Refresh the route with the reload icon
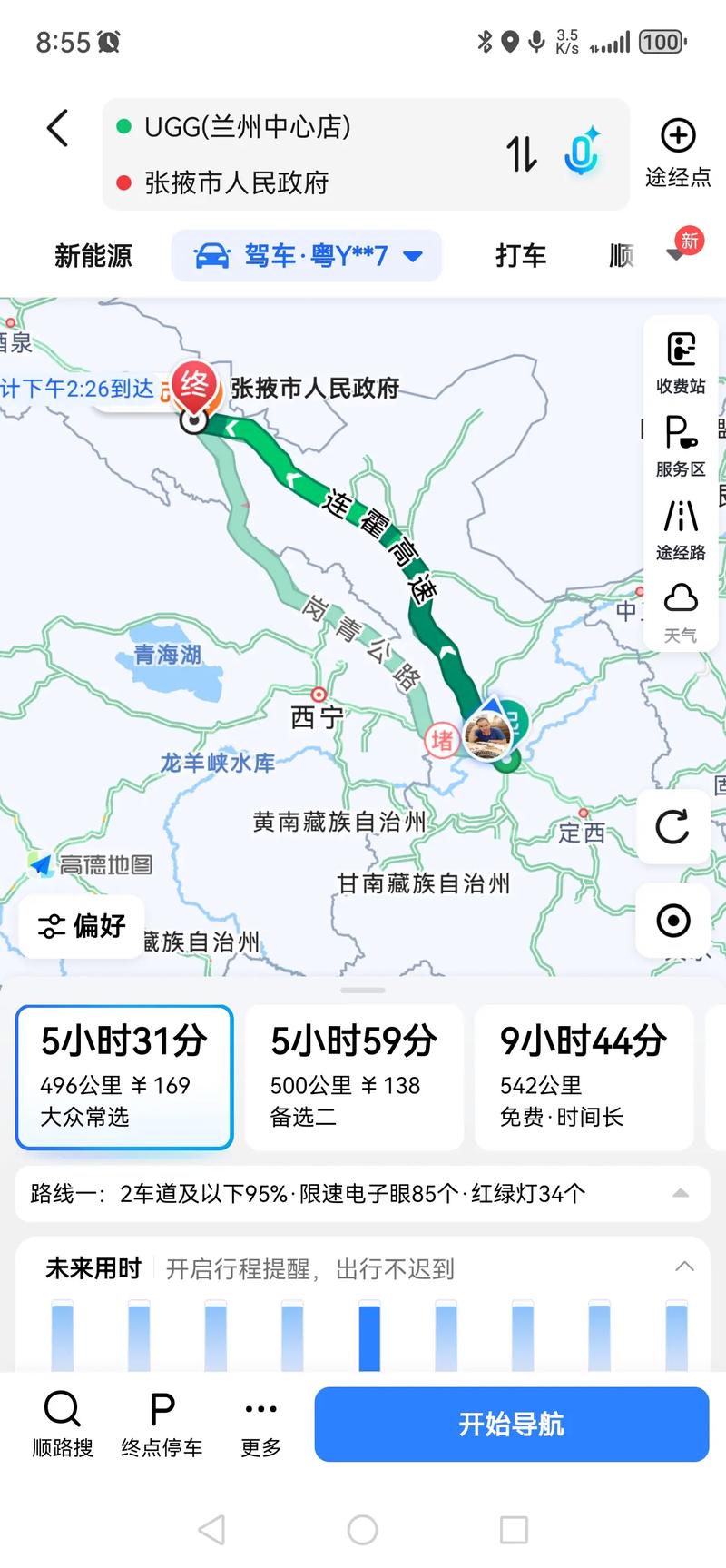726x1568 pixels. point(672,827)
